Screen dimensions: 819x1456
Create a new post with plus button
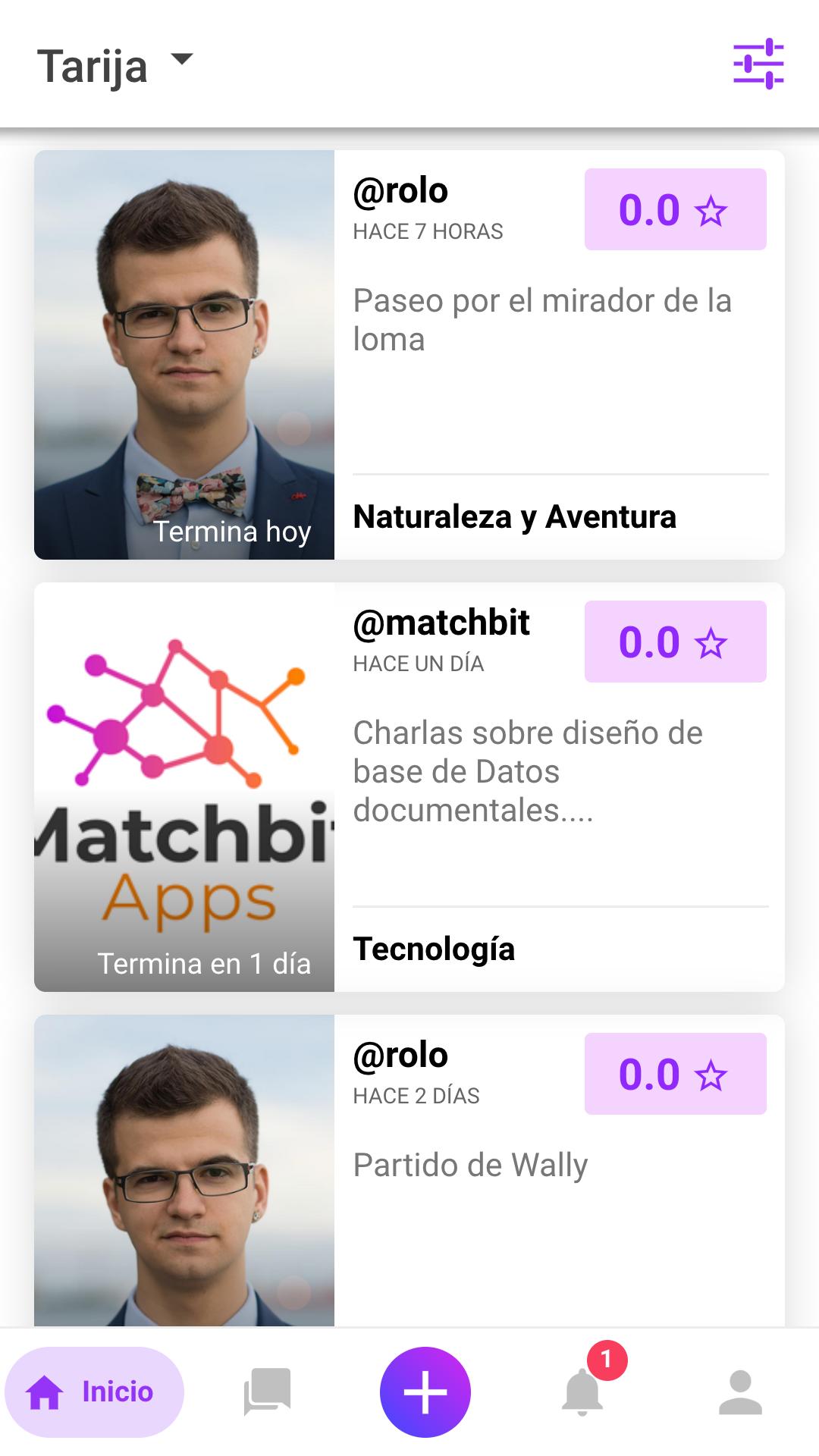[425, 1392]
